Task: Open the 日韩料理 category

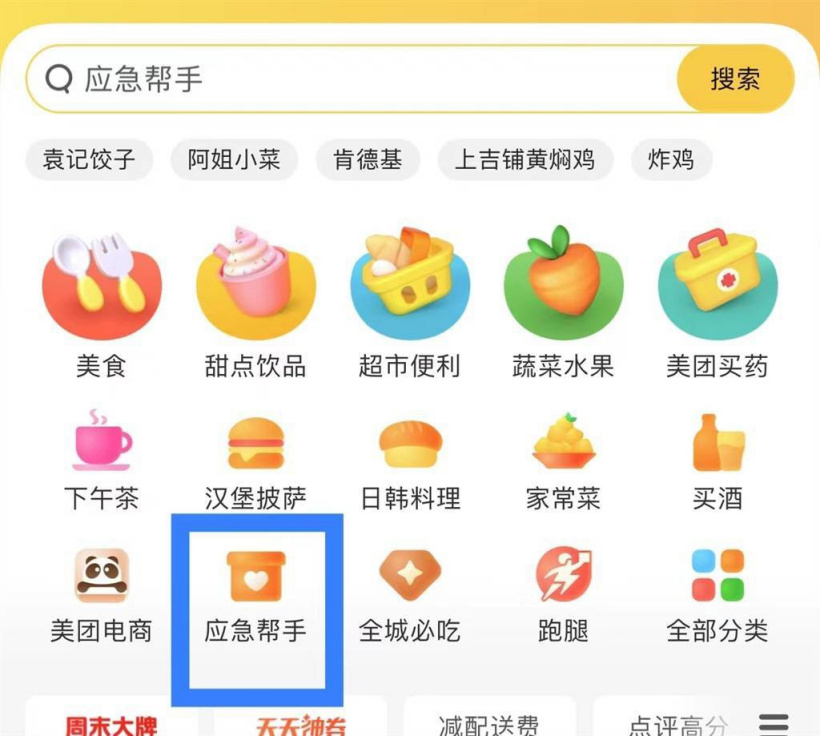Action: click(409, 460)
